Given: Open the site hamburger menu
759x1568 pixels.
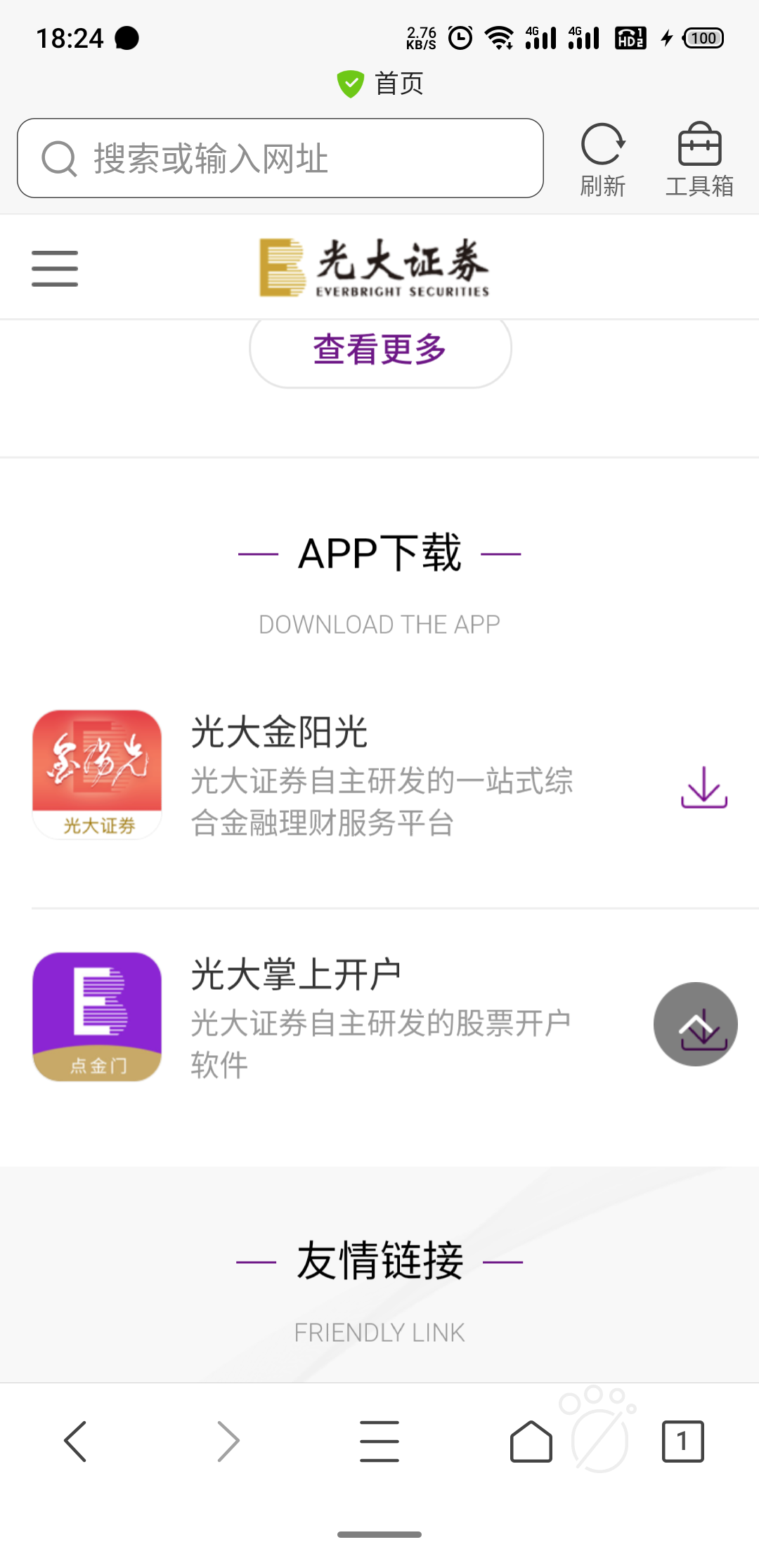Looking at the screenshot, I should [54, 268].
